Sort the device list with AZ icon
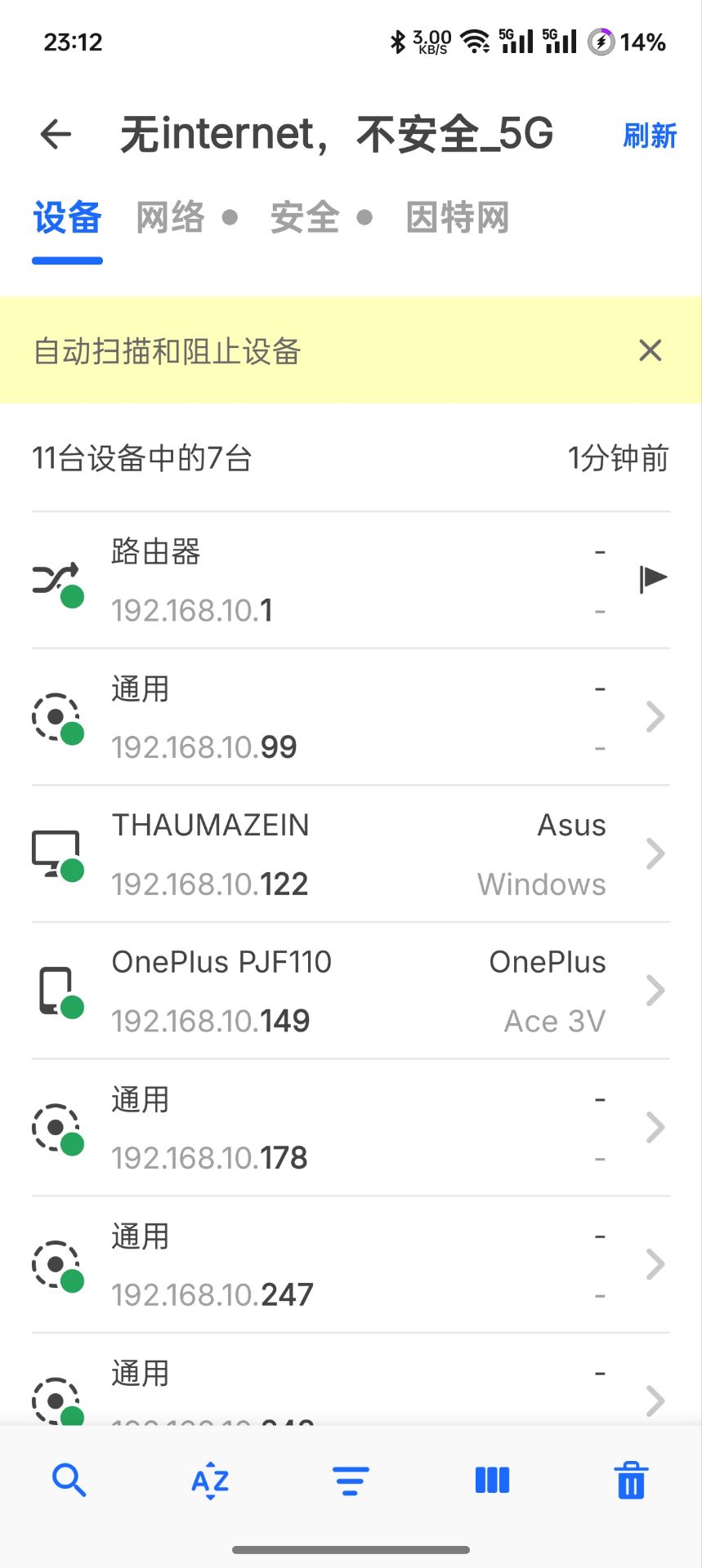This screenshot has height=1568, width=702. [x=210, y=1480]
